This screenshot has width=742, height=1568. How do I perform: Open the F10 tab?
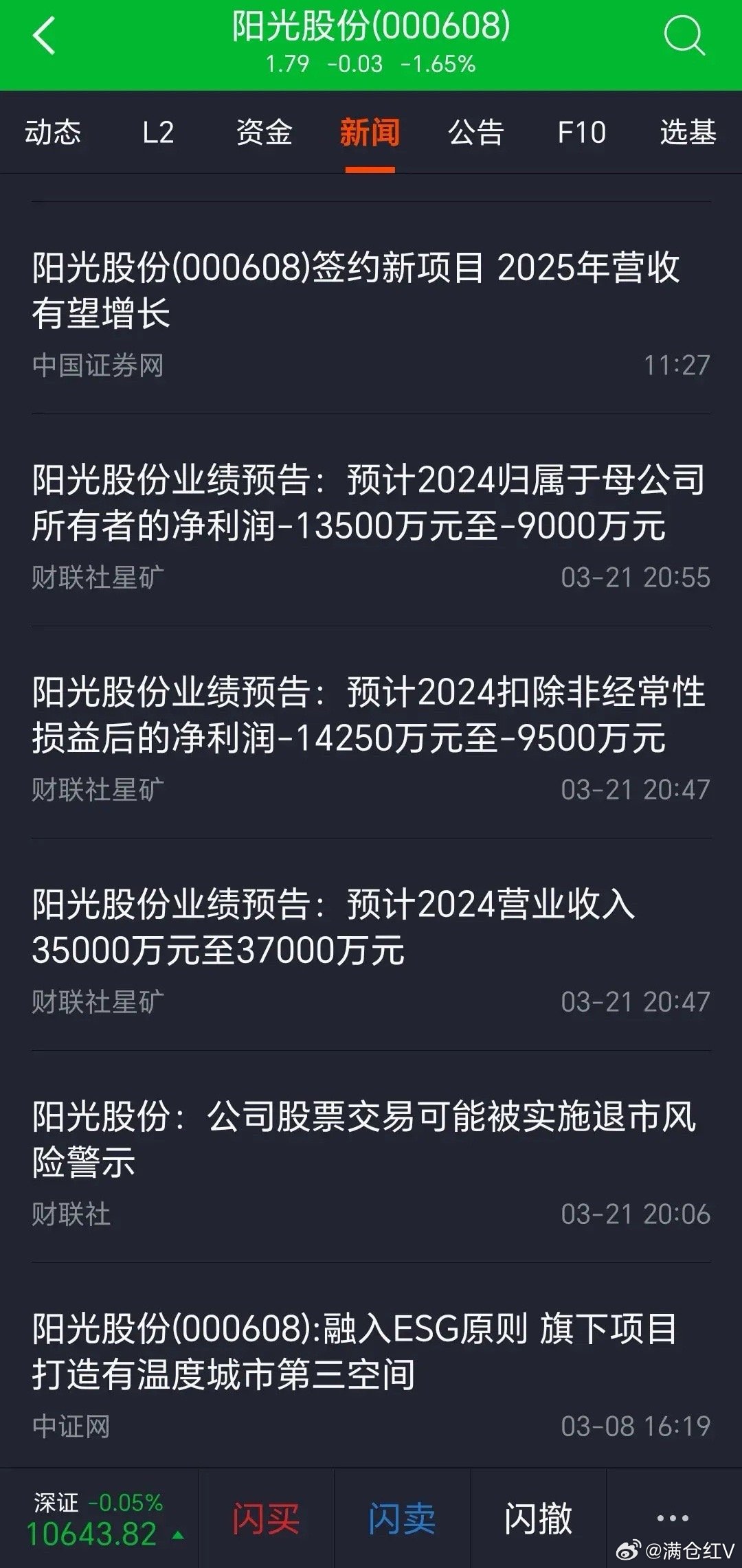coord(581,133)
